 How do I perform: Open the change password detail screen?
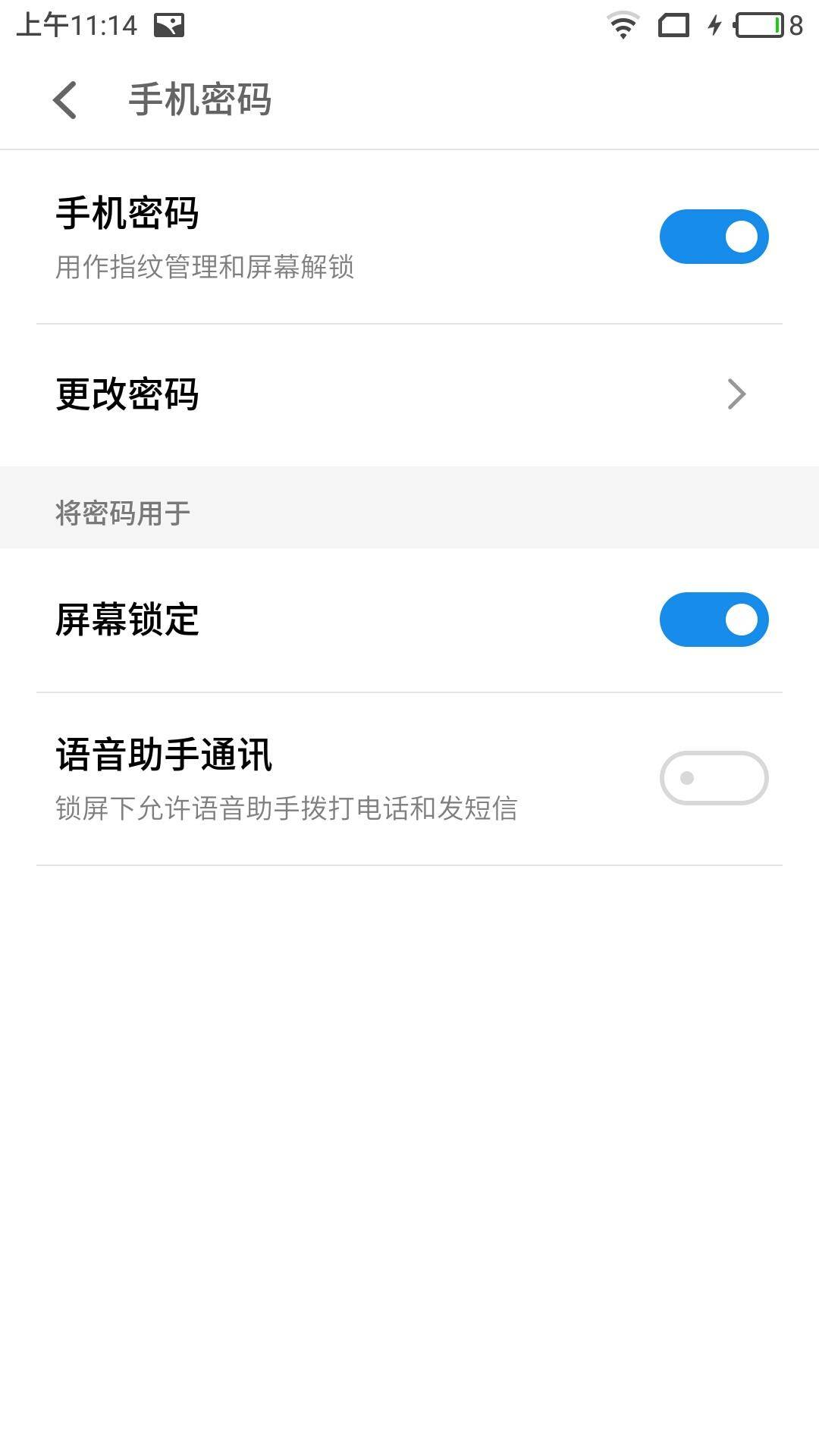[409, 395]
